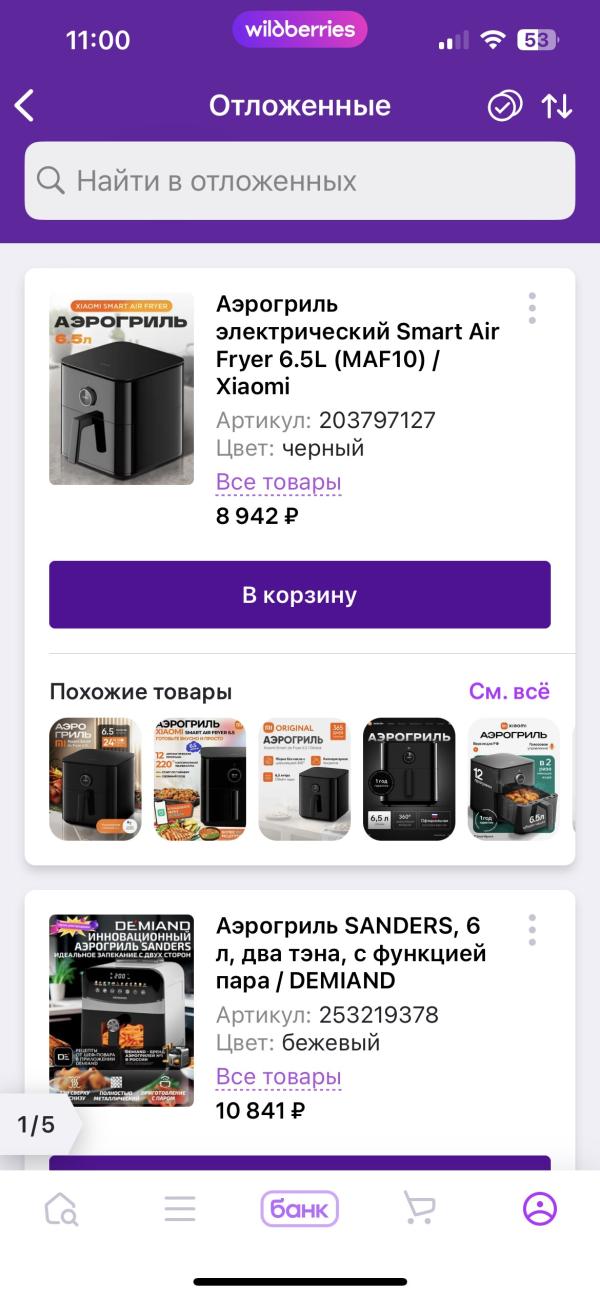Image resolution: width=600 pixels, height=1297 pixels.
Task: Go back from the Отложенные screen
Action: [25, 106]
